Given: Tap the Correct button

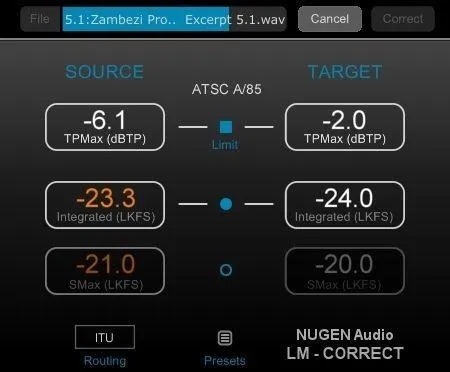Looking at the screenshot, I should (403, 19).
